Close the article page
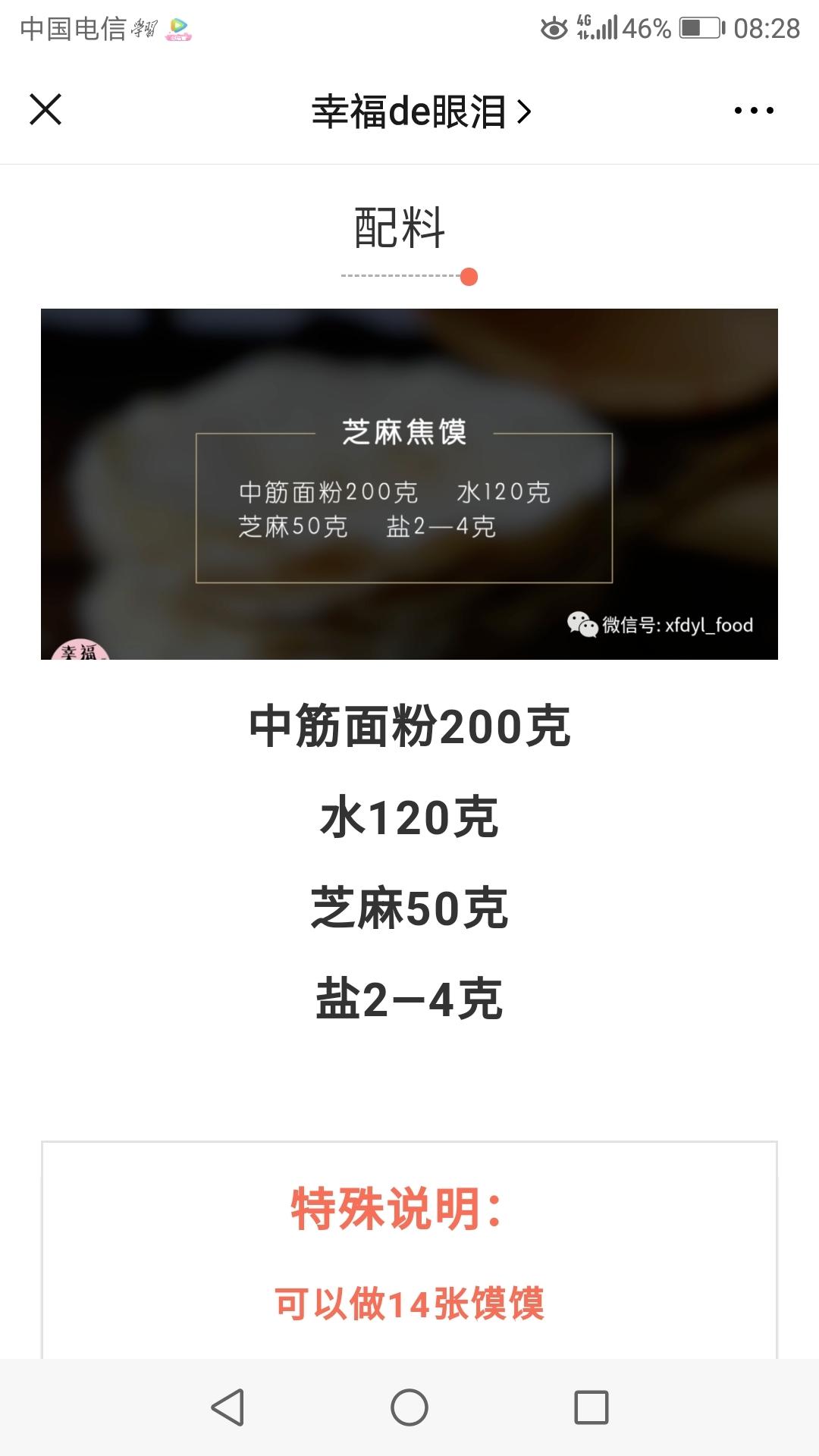Viewport: 819px width, 1456px height. tap(45, 109)
